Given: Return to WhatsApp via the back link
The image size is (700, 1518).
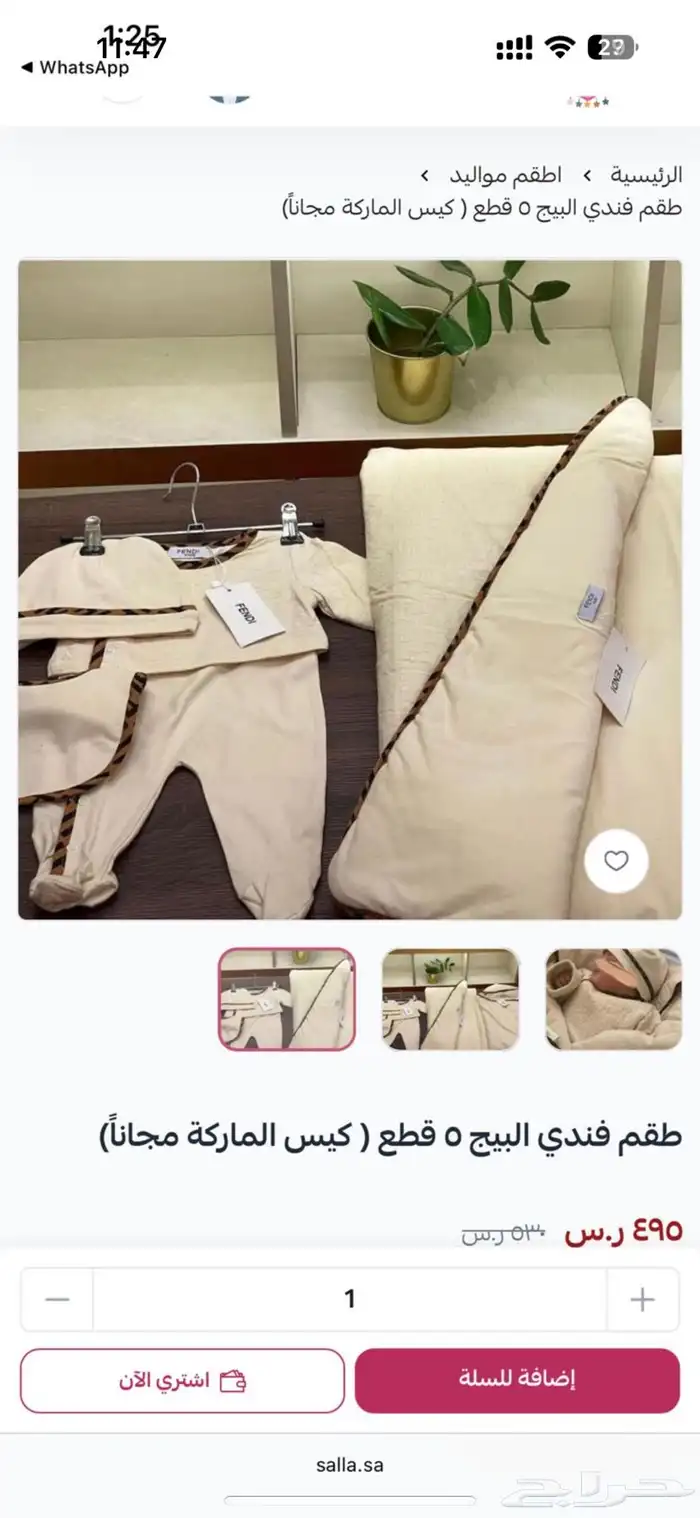Looking at the screenshot, I should [x=75, y=68].
